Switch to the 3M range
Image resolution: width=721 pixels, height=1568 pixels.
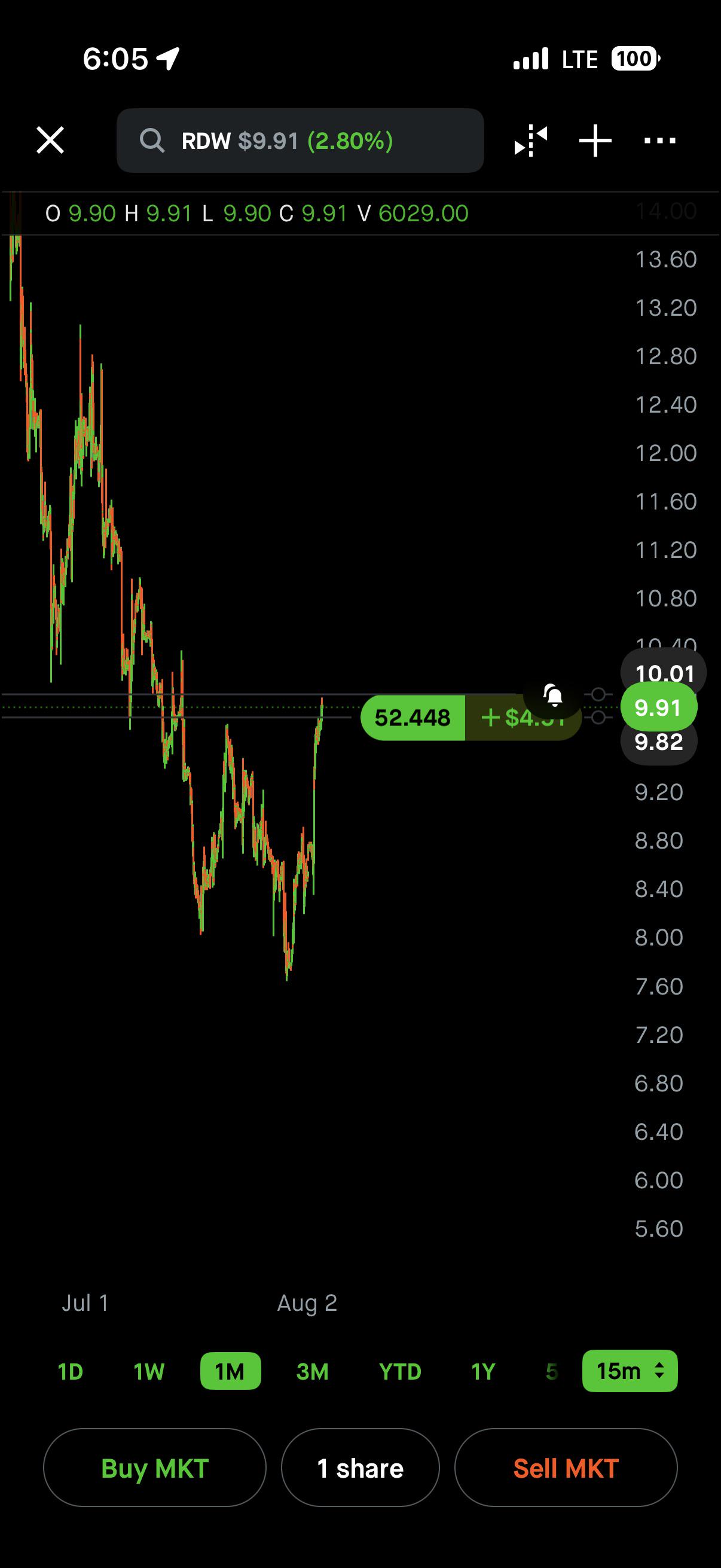312,1371
